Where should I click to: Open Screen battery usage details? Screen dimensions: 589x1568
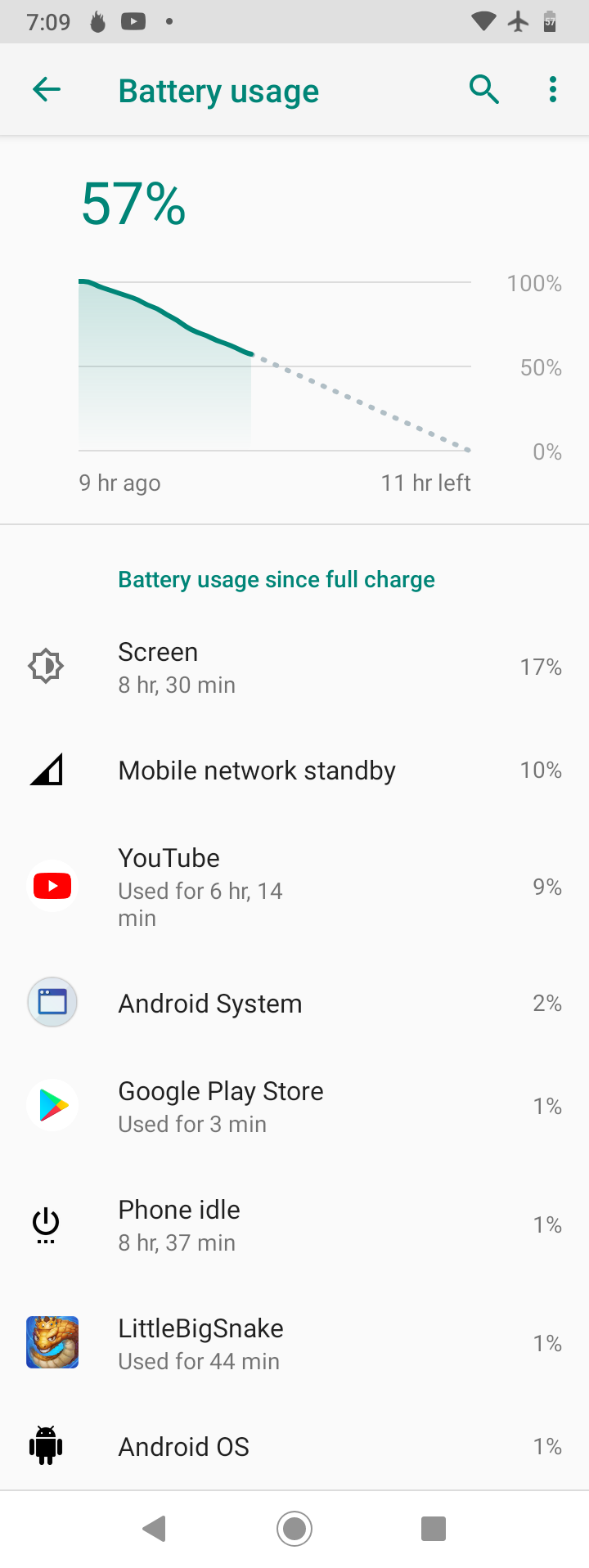coord(294,667)
